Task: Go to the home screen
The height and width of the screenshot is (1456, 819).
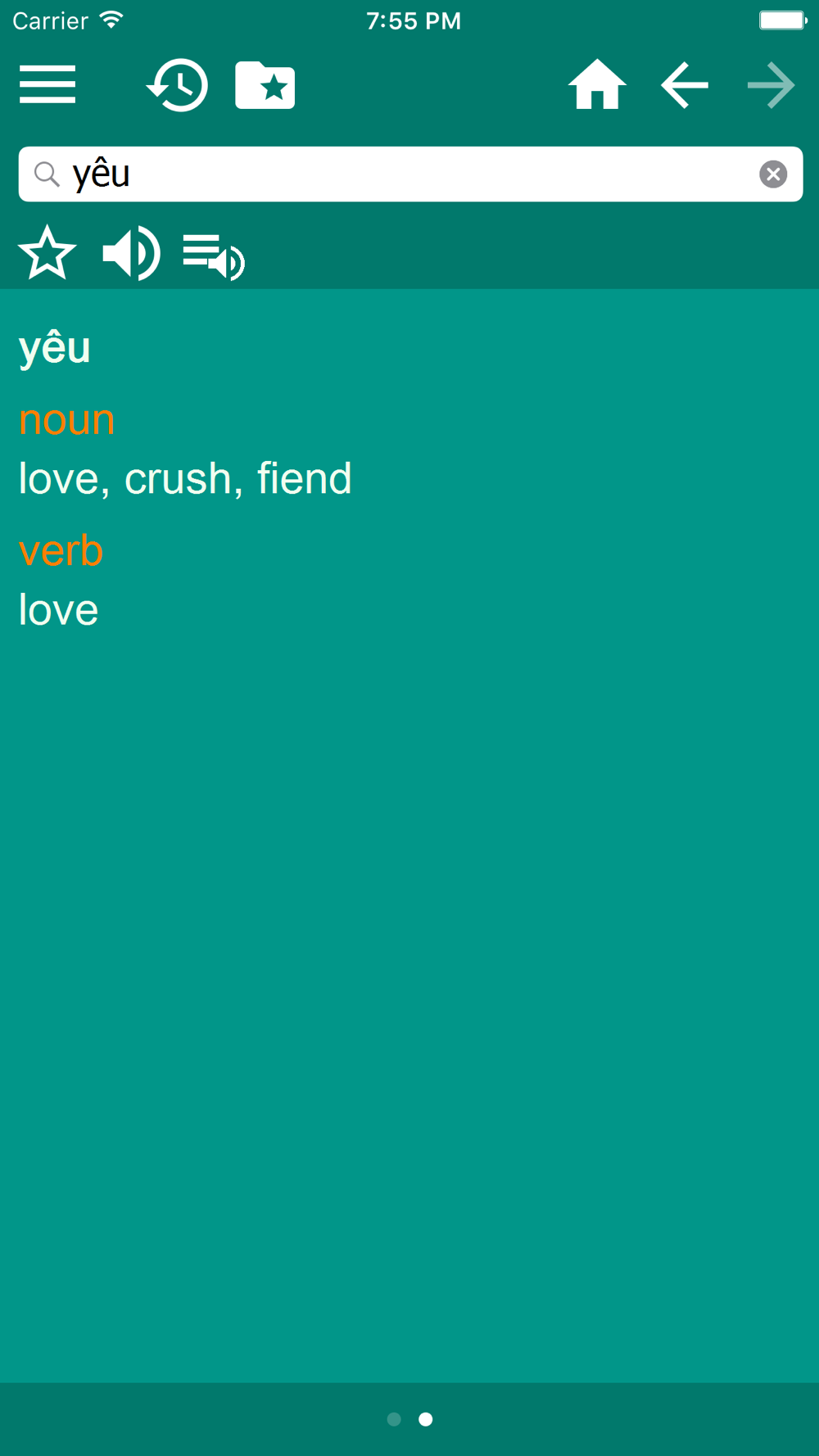Action: [597, 85]
